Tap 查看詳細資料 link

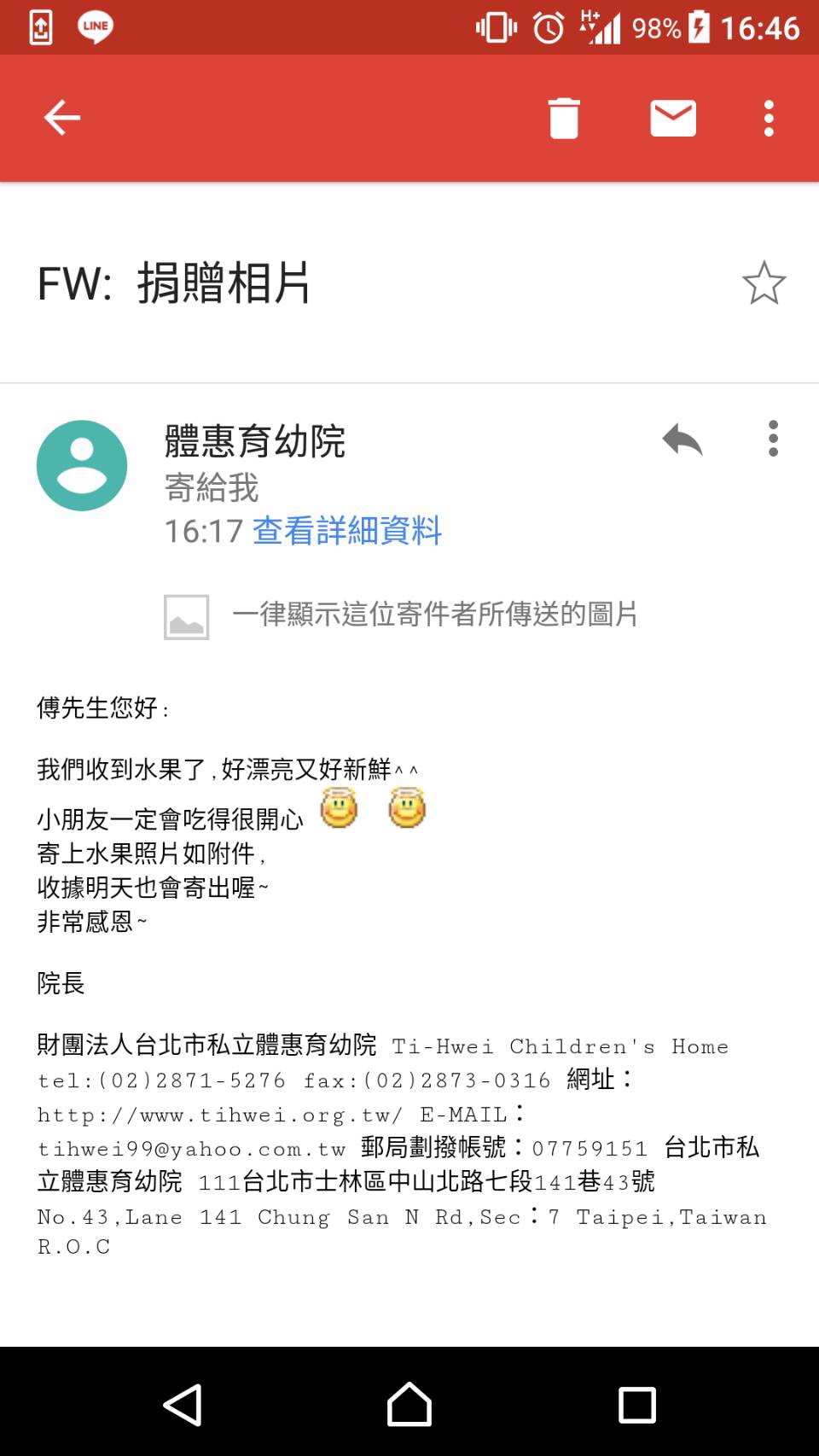[347, 531]
